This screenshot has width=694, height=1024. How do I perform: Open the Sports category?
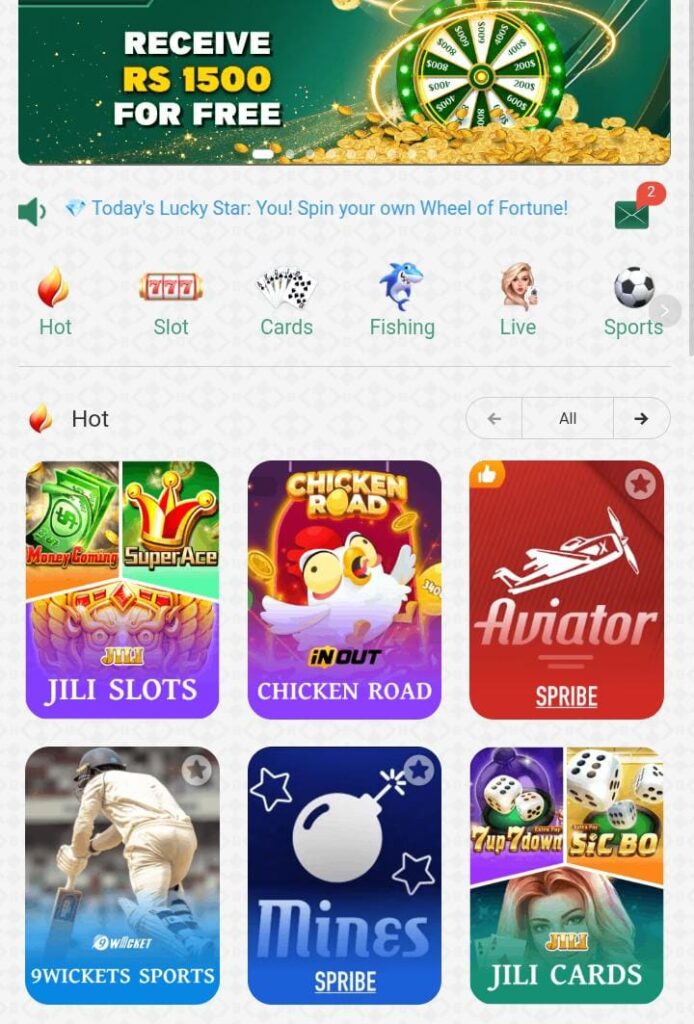(x=632, y=300)
